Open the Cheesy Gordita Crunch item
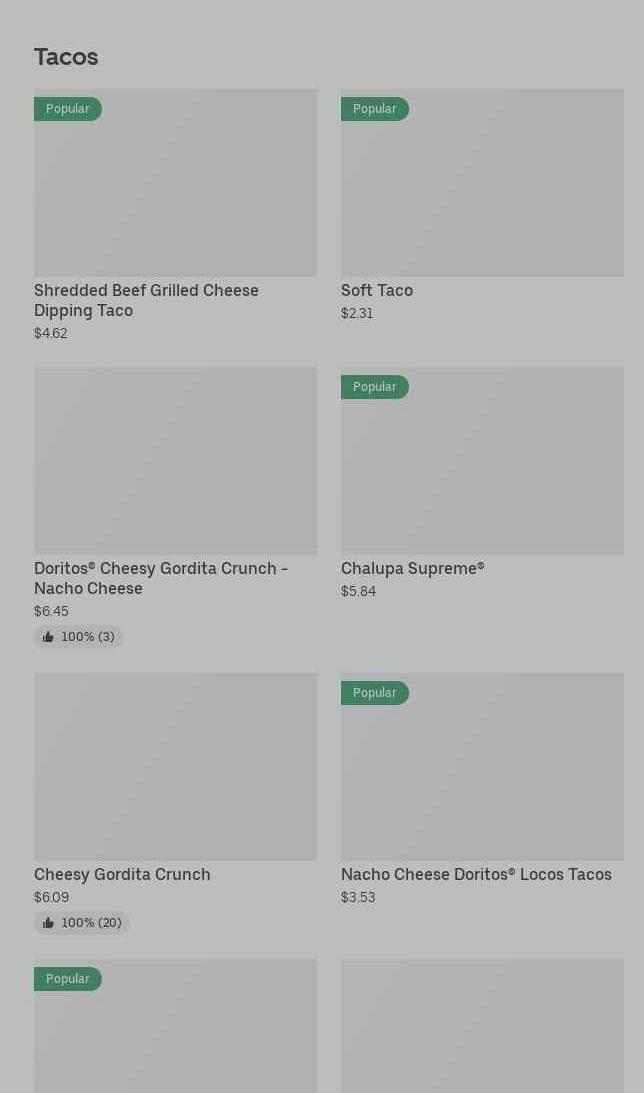Viewport: 644px width, 1093px height. click(x=175, y=803)
